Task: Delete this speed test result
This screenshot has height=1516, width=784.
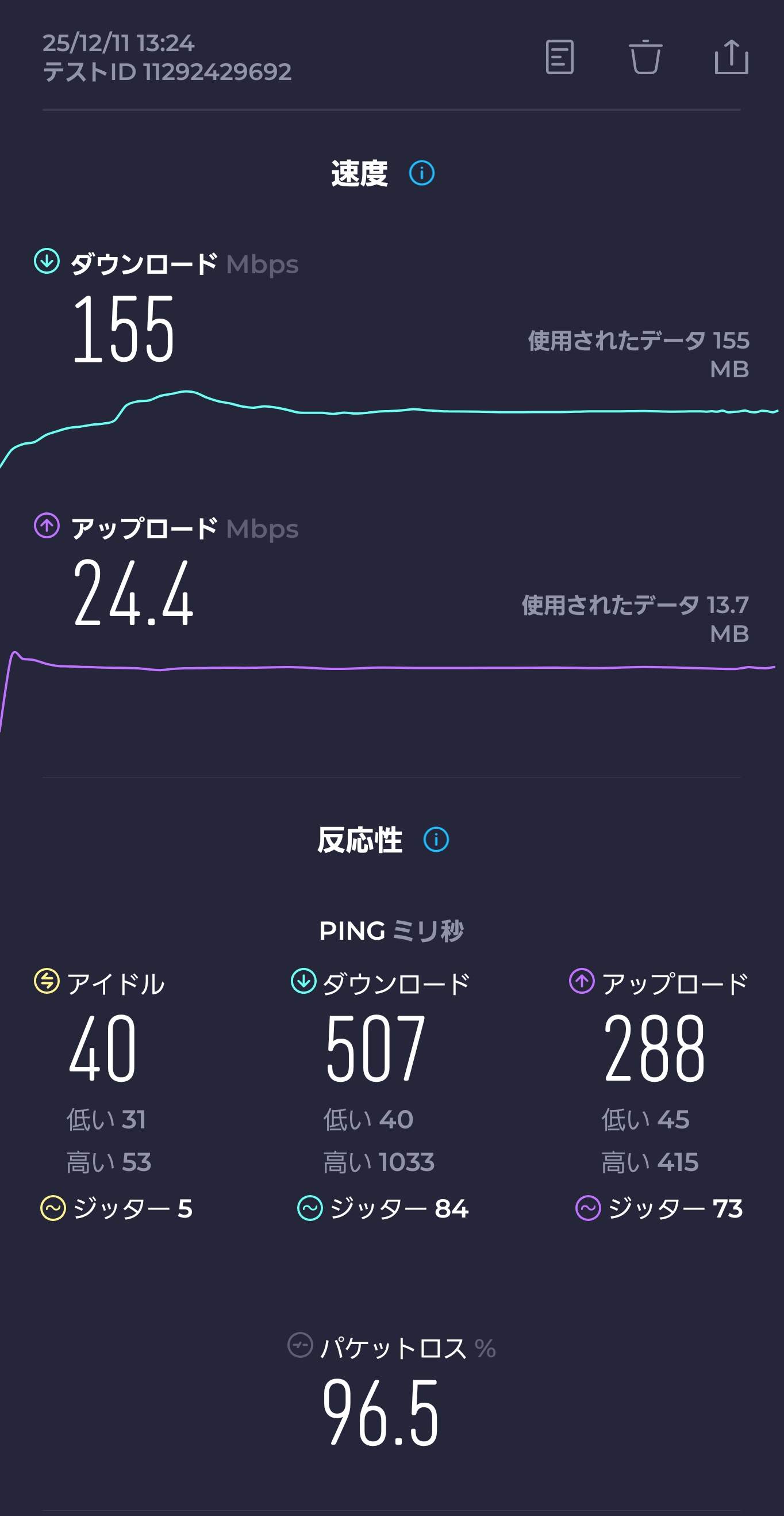Action: click(x=645, y=57)
